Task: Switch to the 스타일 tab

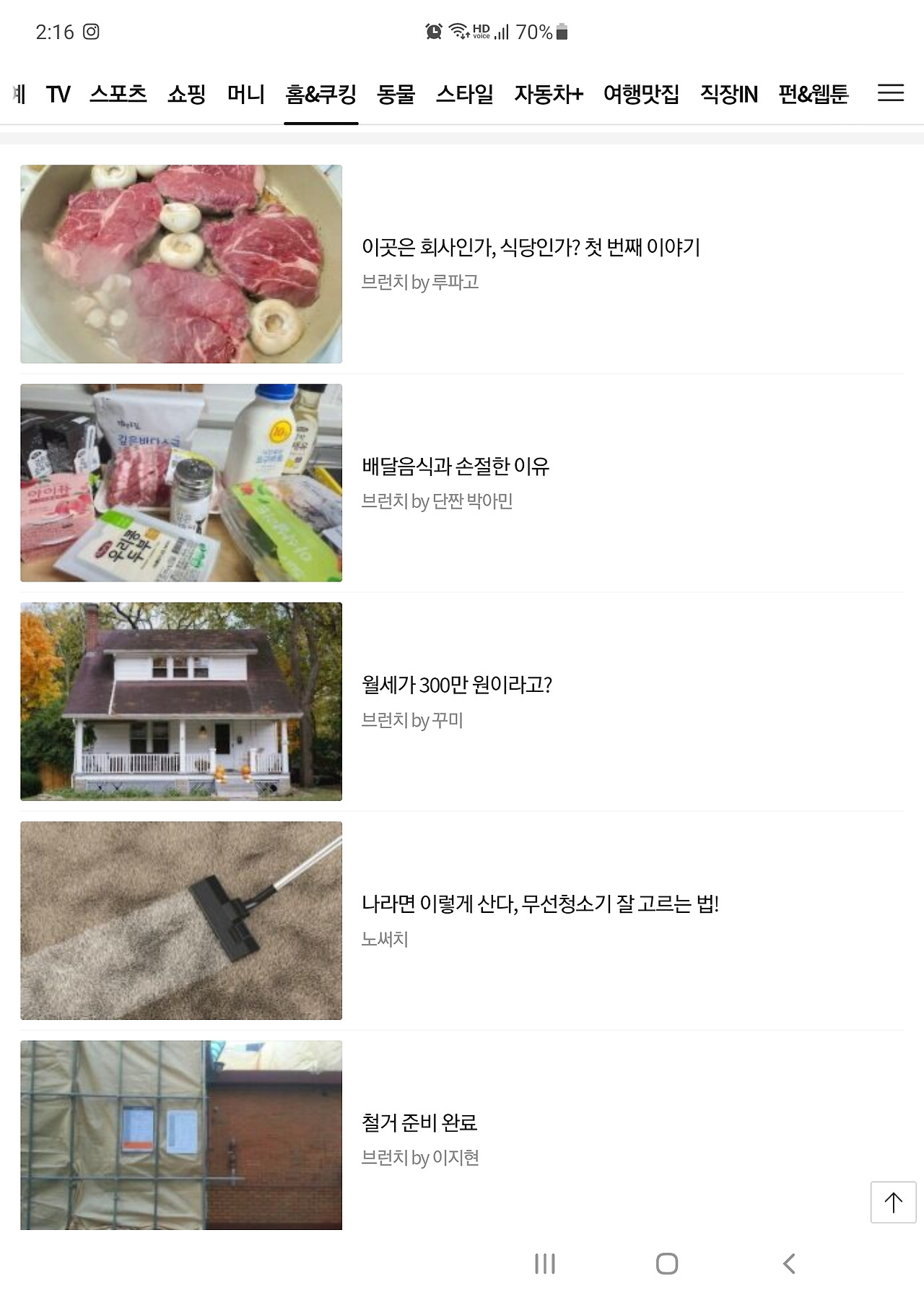Action: 464,94
